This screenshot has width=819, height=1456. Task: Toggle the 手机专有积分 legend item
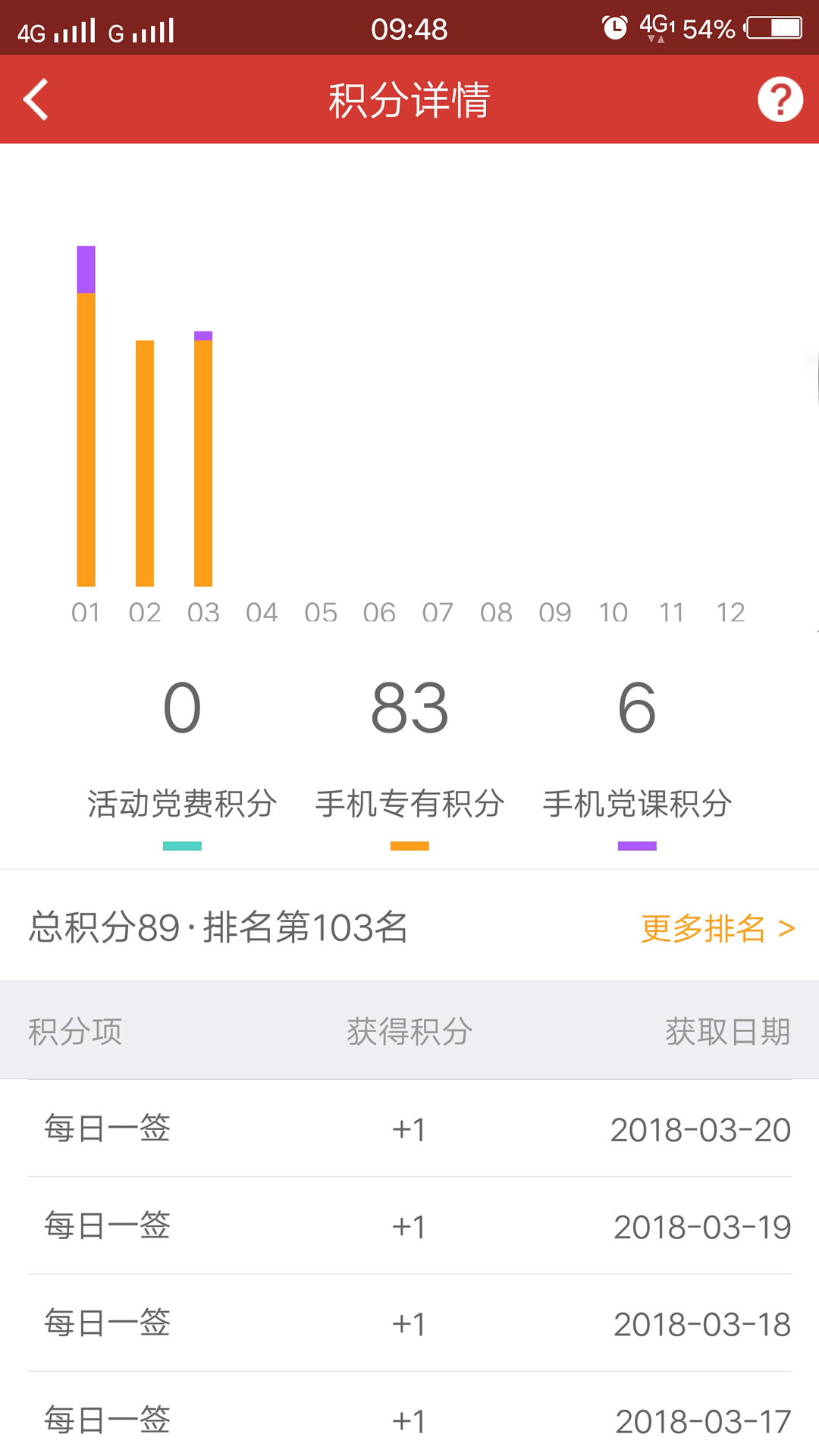[x=409, y=805]
